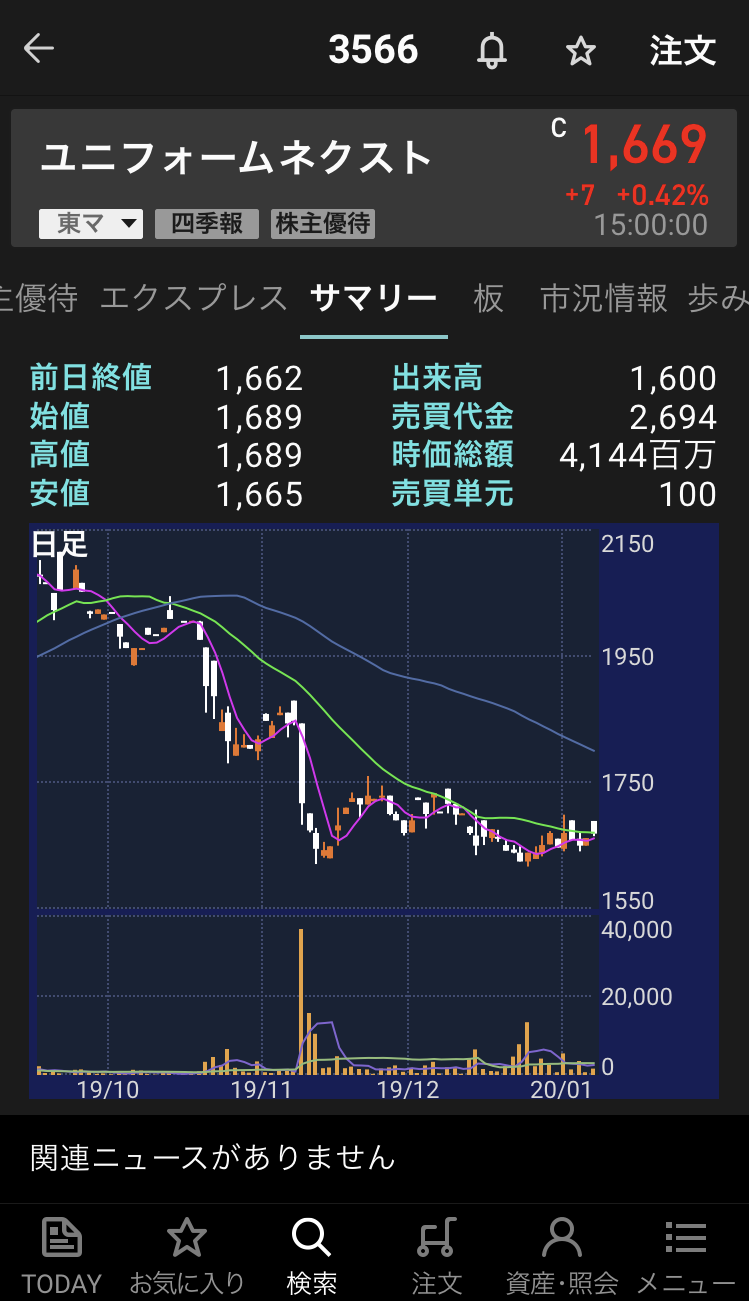
Task: View 株主優待 shareholder benefits chip
Action: (x=323, y=223)
